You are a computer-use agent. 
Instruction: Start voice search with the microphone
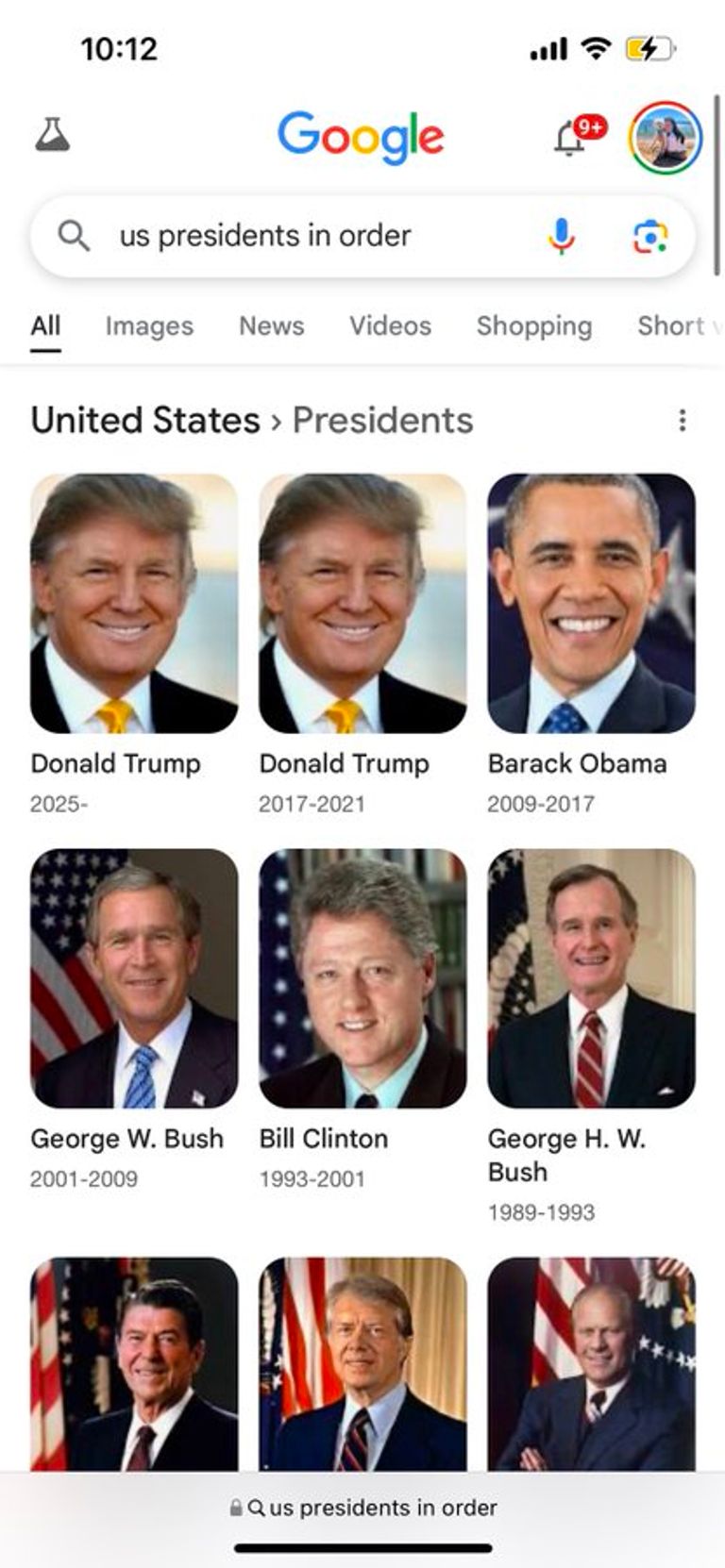(x=561, y=236)
